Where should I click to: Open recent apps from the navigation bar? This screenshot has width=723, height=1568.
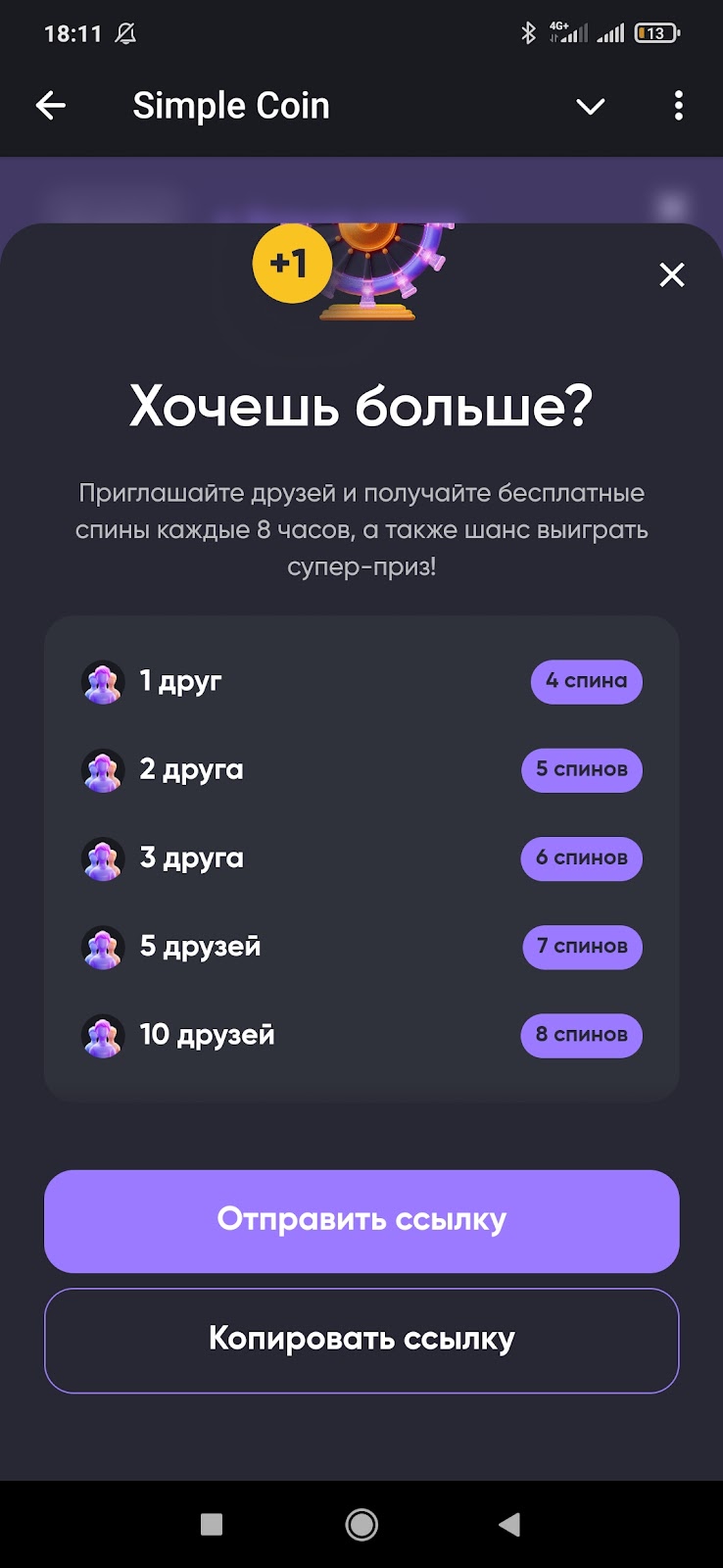tap(212, 1524)
